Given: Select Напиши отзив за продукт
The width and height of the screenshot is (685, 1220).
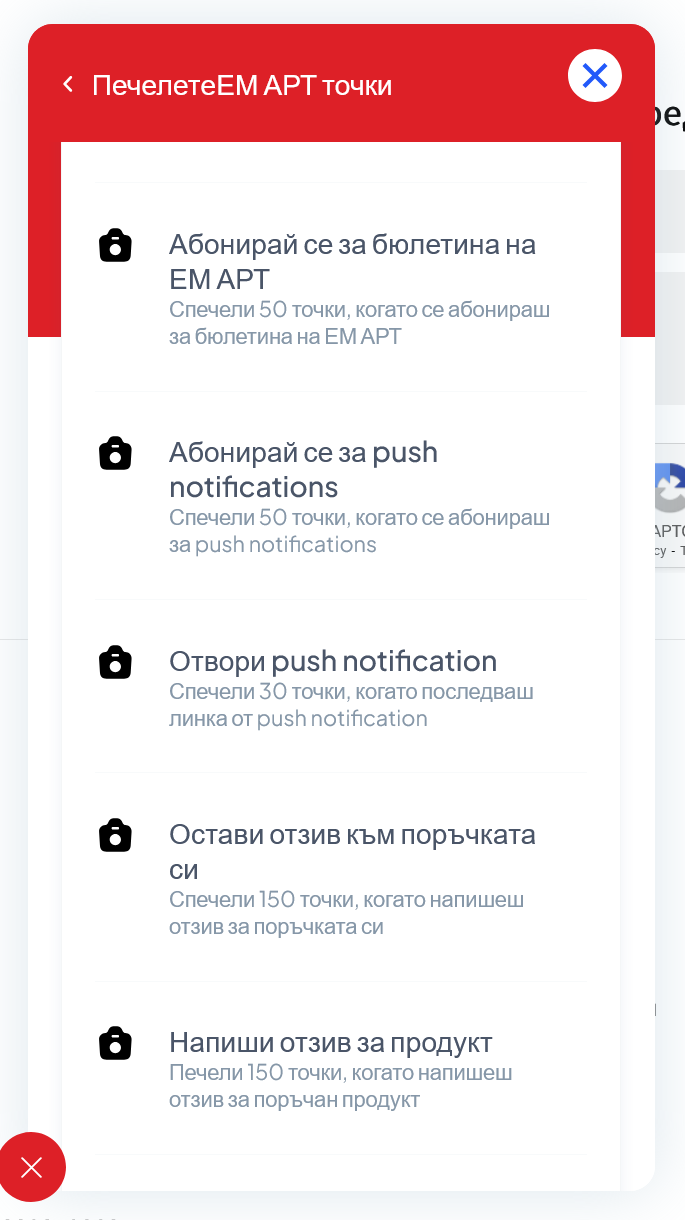Looking at the screenshot, I should coord(340,1070).
